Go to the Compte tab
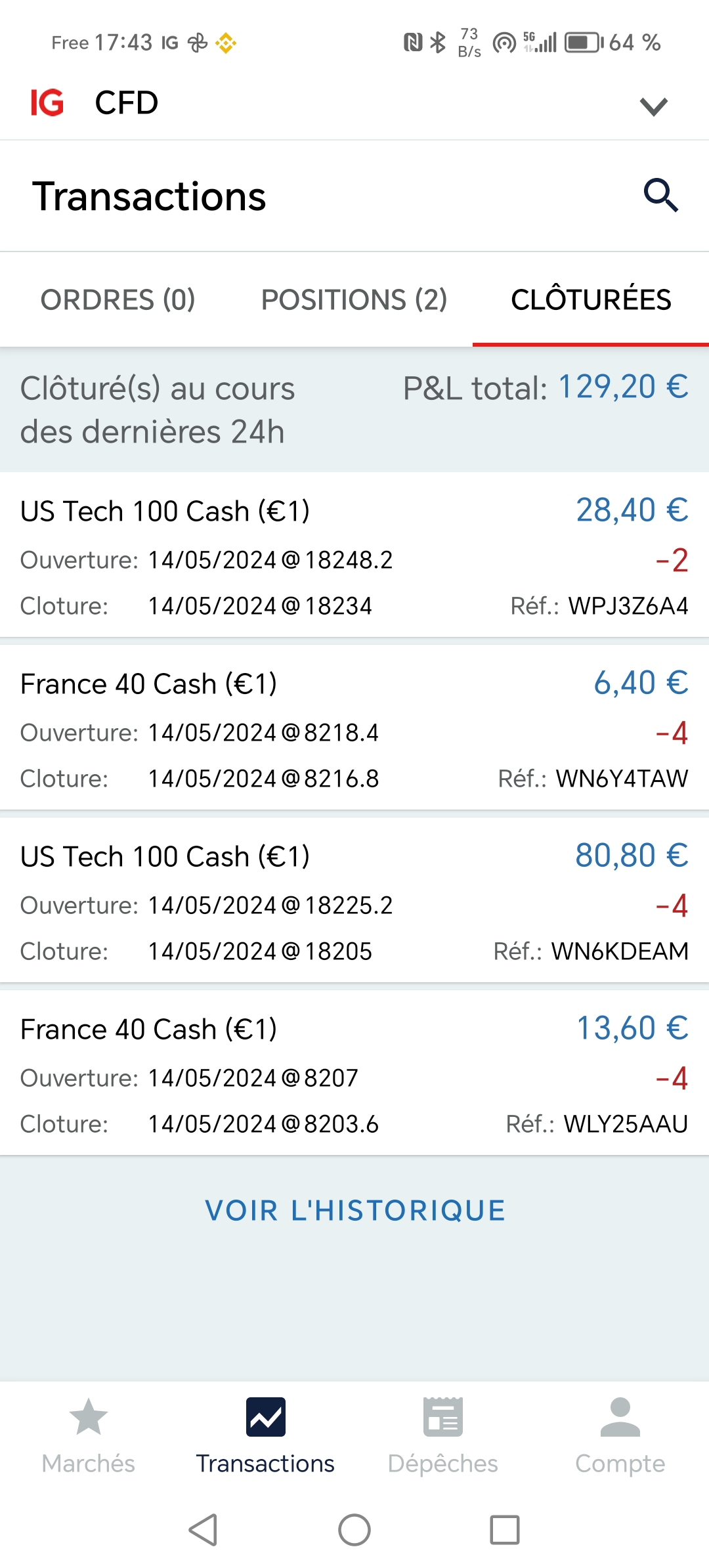This screenshot has height=1568, width=709. click(620, 1435)
